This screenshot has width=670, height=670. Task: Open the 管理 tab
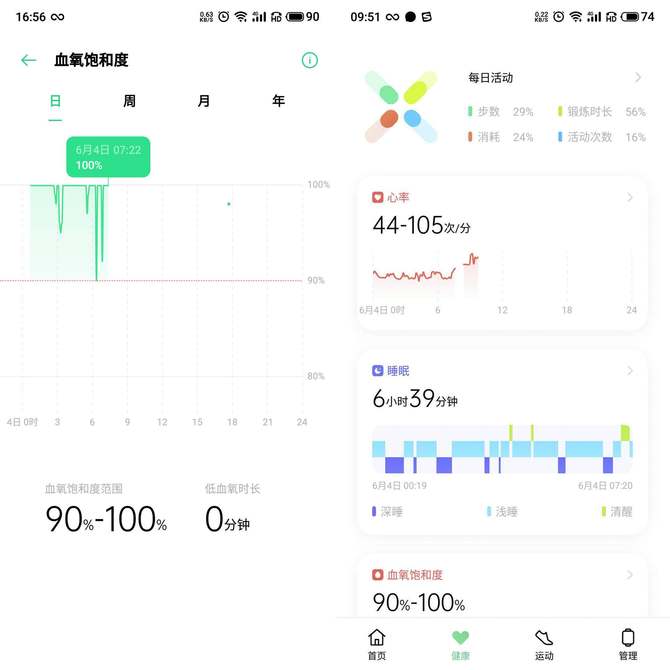pos(628,644)
